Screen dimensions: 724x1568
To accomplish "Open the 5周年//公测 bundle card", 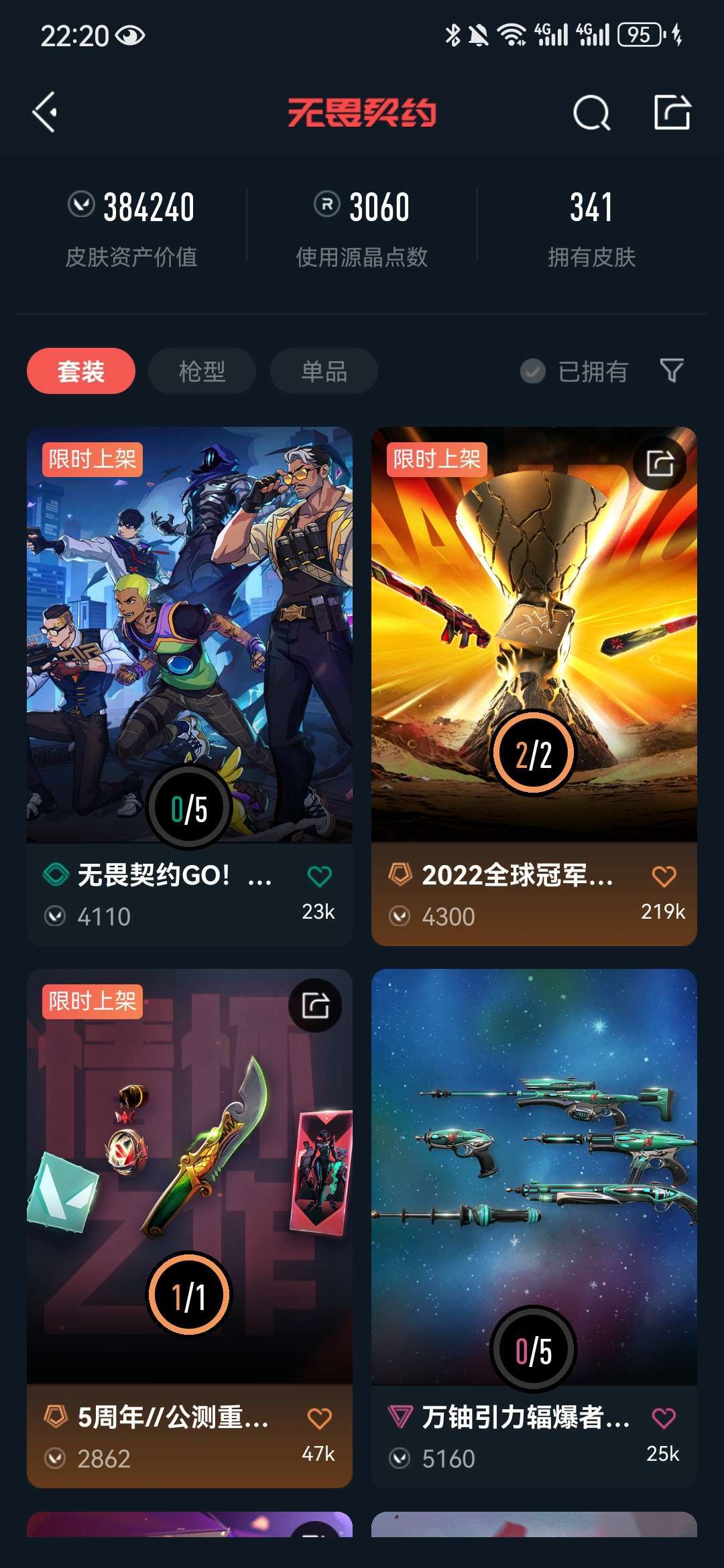I will click(x=189, y=1179).
